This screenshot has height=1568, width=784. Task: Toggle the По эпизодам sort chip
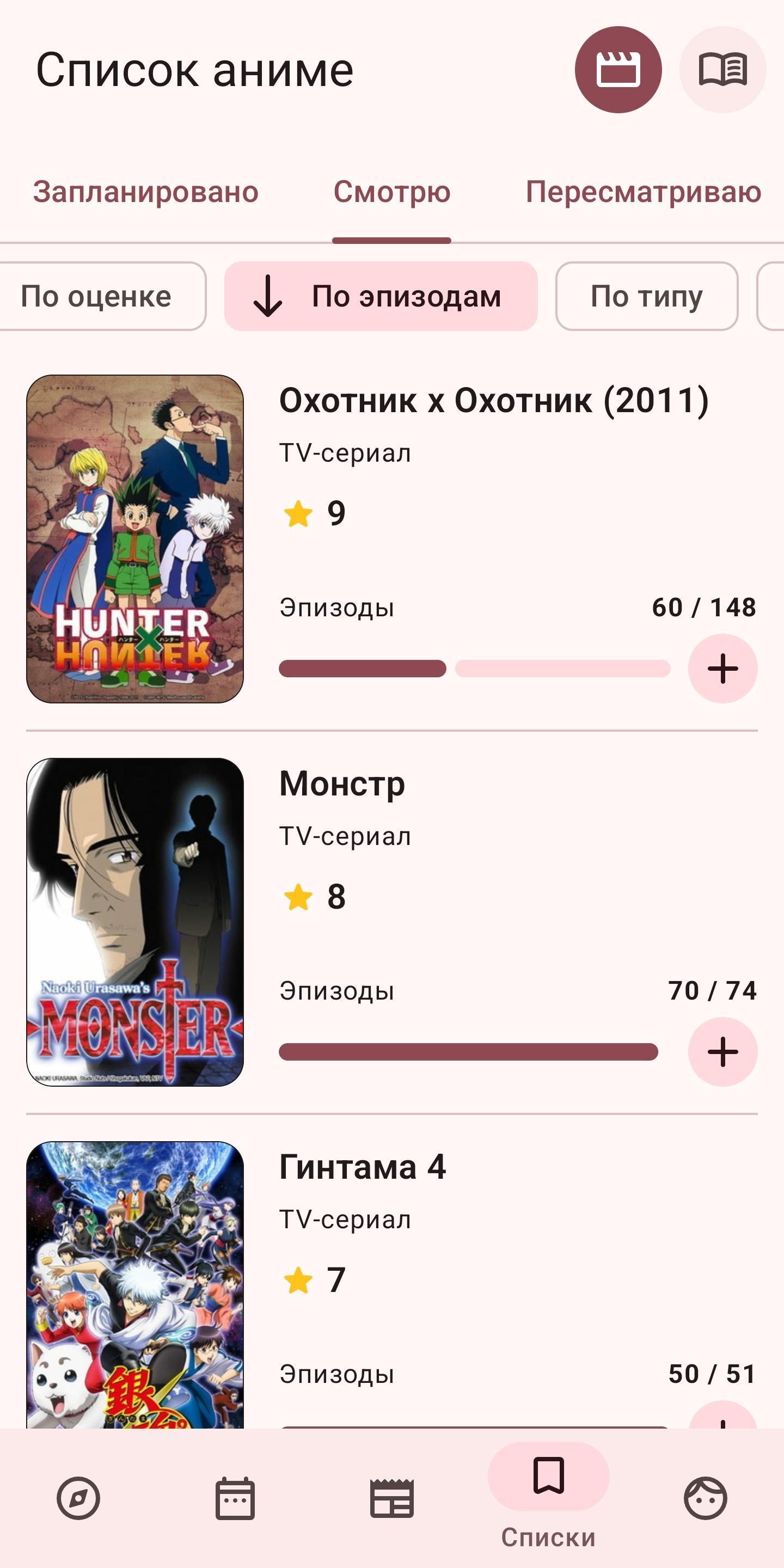click(x=381, y=296)
